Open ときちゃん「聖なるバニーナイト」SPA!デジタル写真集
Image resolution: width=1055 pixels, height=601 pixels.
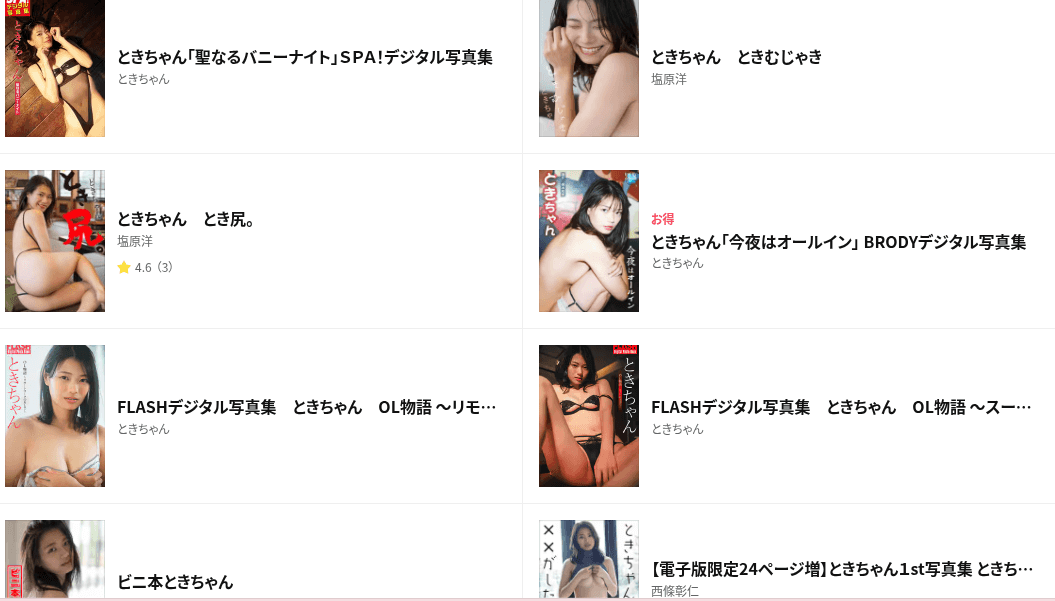[304, 57]
